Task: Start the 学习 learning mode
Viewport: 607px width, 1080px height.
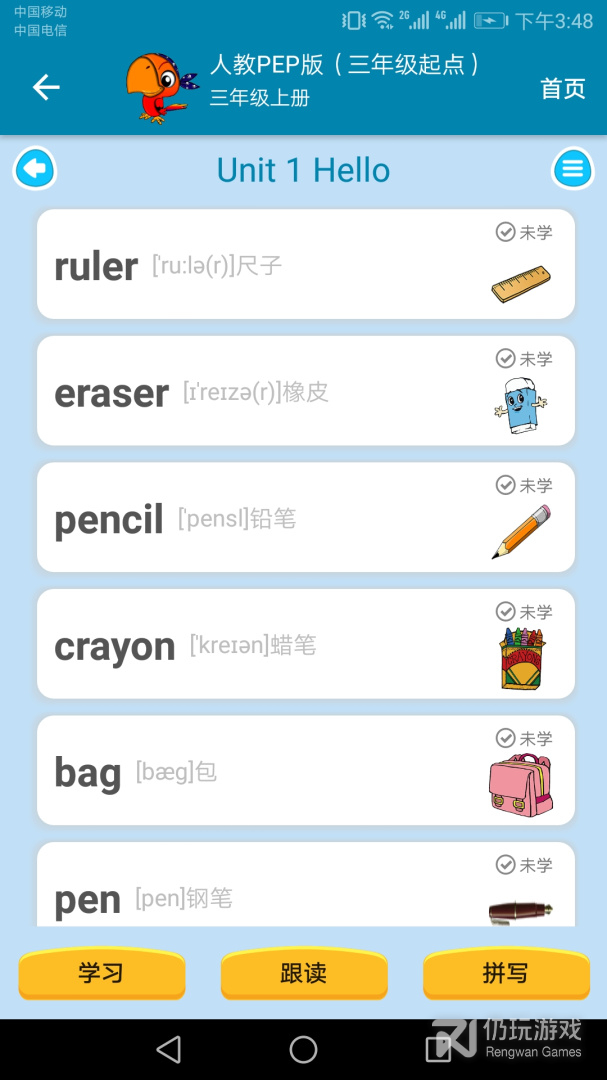Action: pyautogui.click(x=102, y=973)
